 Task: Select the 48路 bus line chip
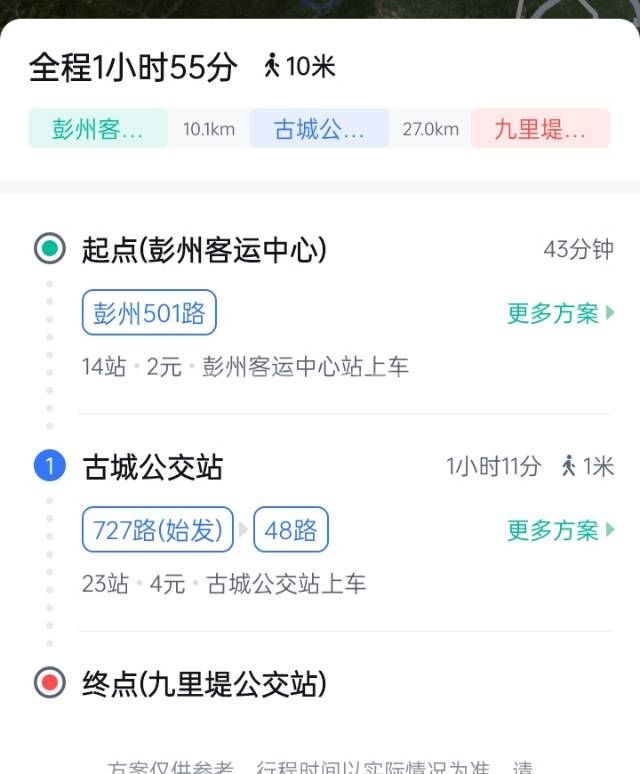[x=291, y=530]
